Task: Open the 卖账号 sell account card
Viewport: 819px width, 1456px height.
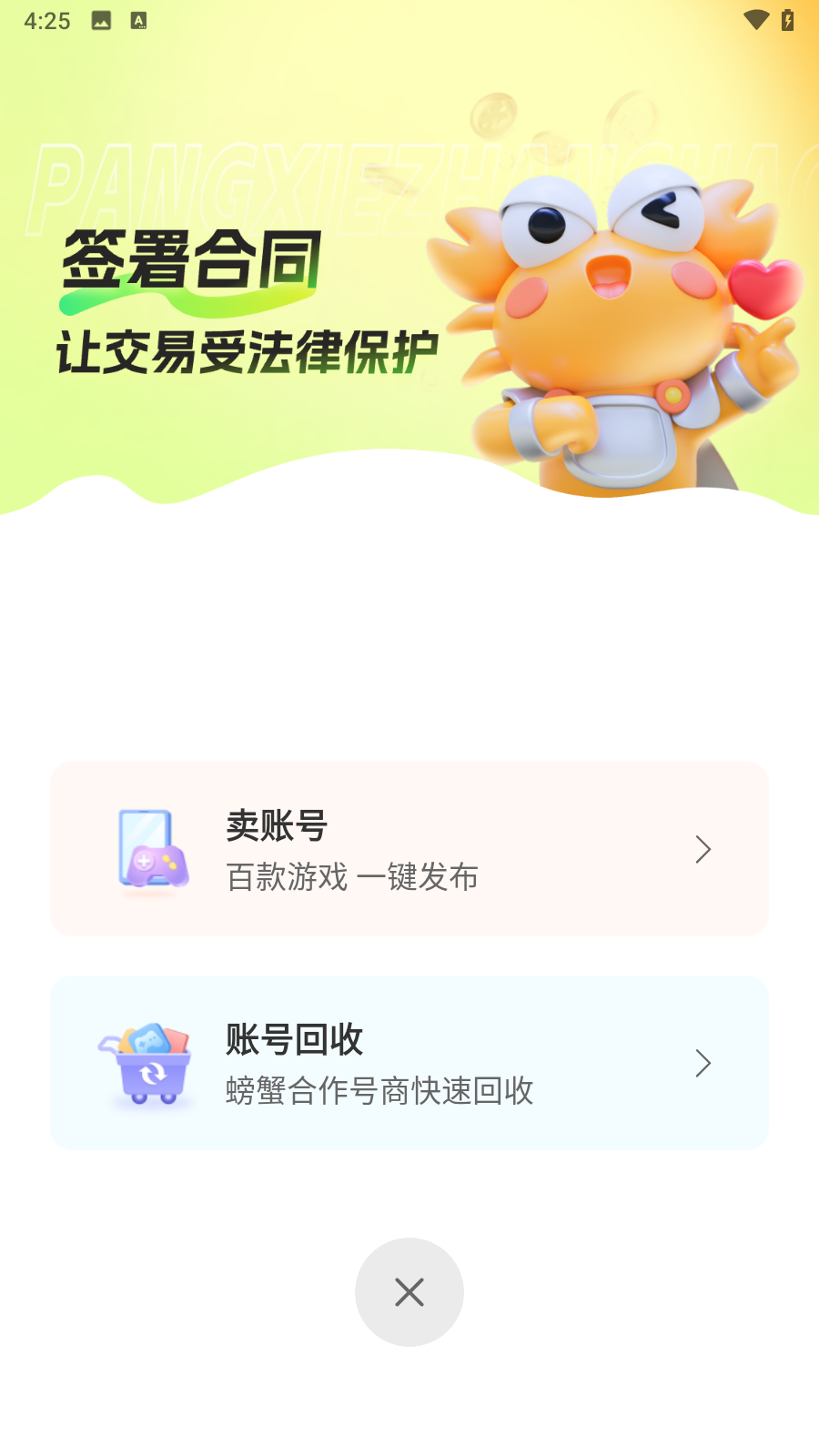Action: coord(409,849)
